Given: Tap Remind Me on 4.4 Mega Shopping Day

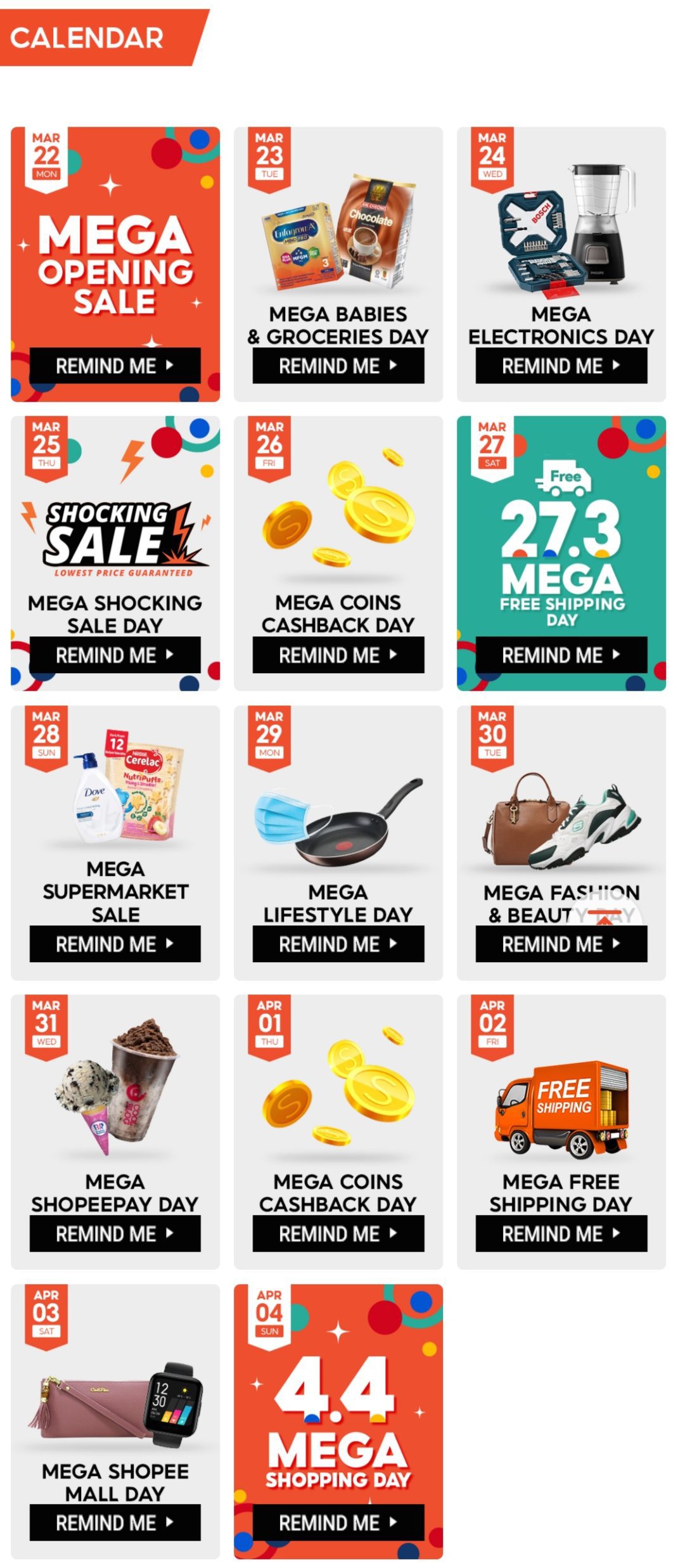Looking at the screenshot, I should (x=338, y=1522).
